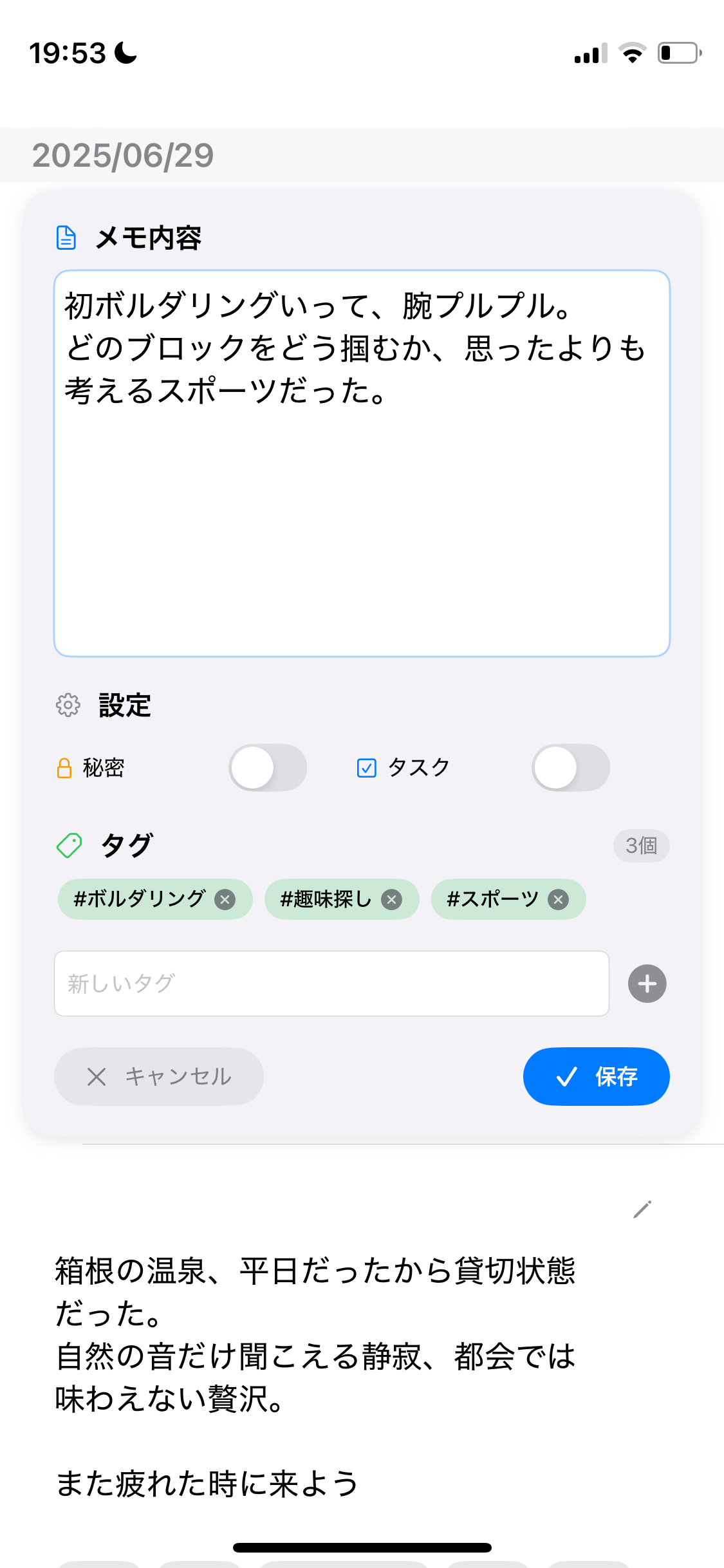
Task: Uncheck the タスク checkbox
Action: click(x=366, y=768)
